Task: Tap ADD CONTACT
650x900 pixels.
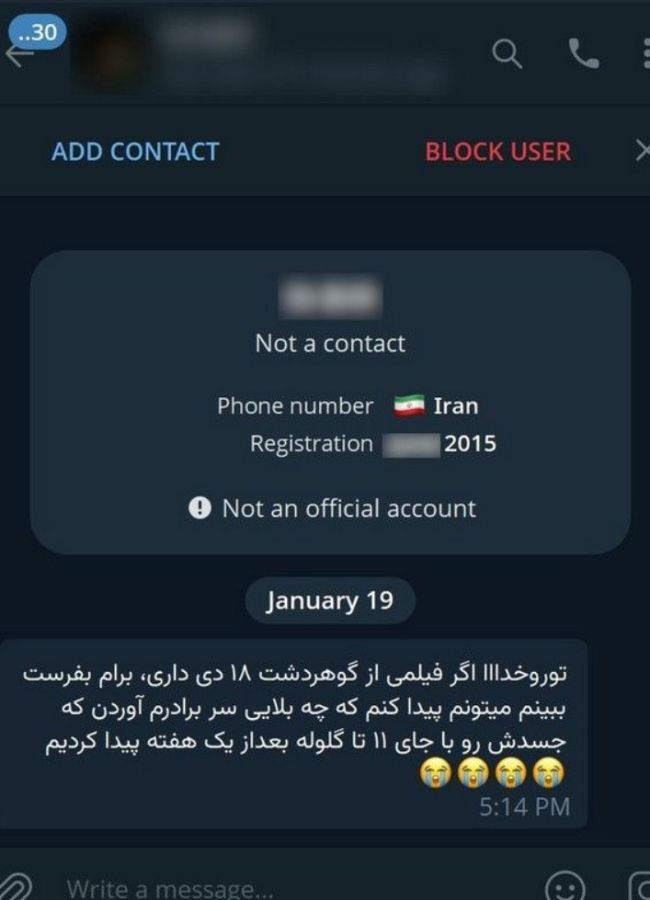Action: [135, 152]
